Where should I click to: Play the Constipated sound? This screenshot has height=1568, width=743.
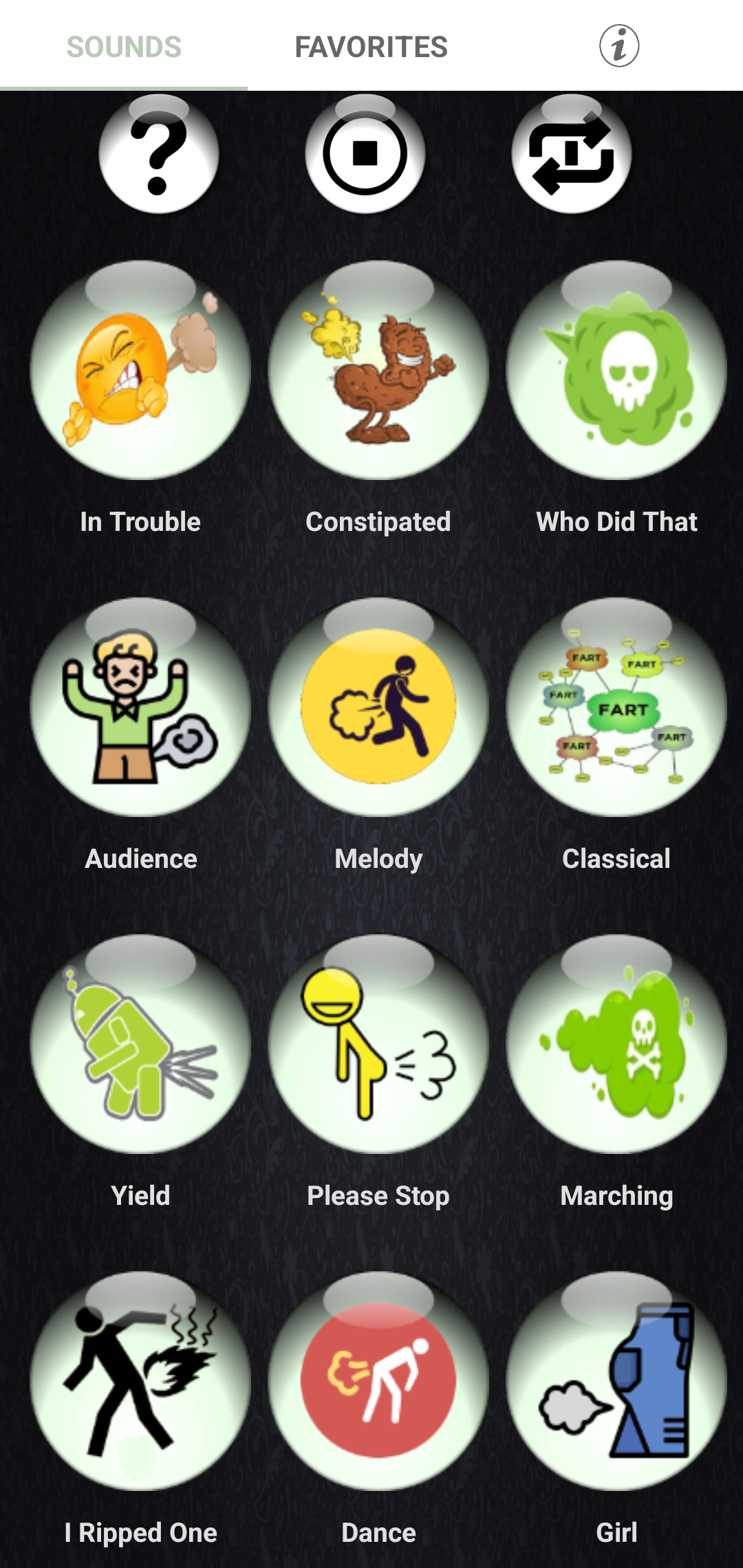point(378,371)
